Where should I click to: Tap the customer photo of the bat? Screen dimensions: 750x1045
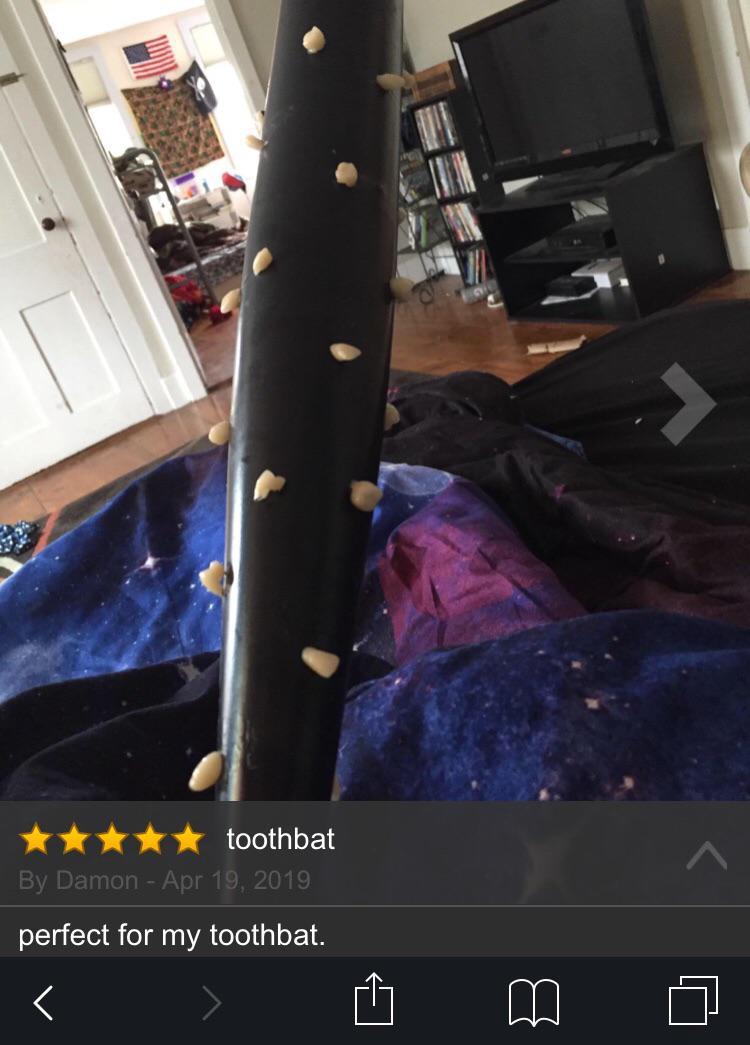point(300,400)
